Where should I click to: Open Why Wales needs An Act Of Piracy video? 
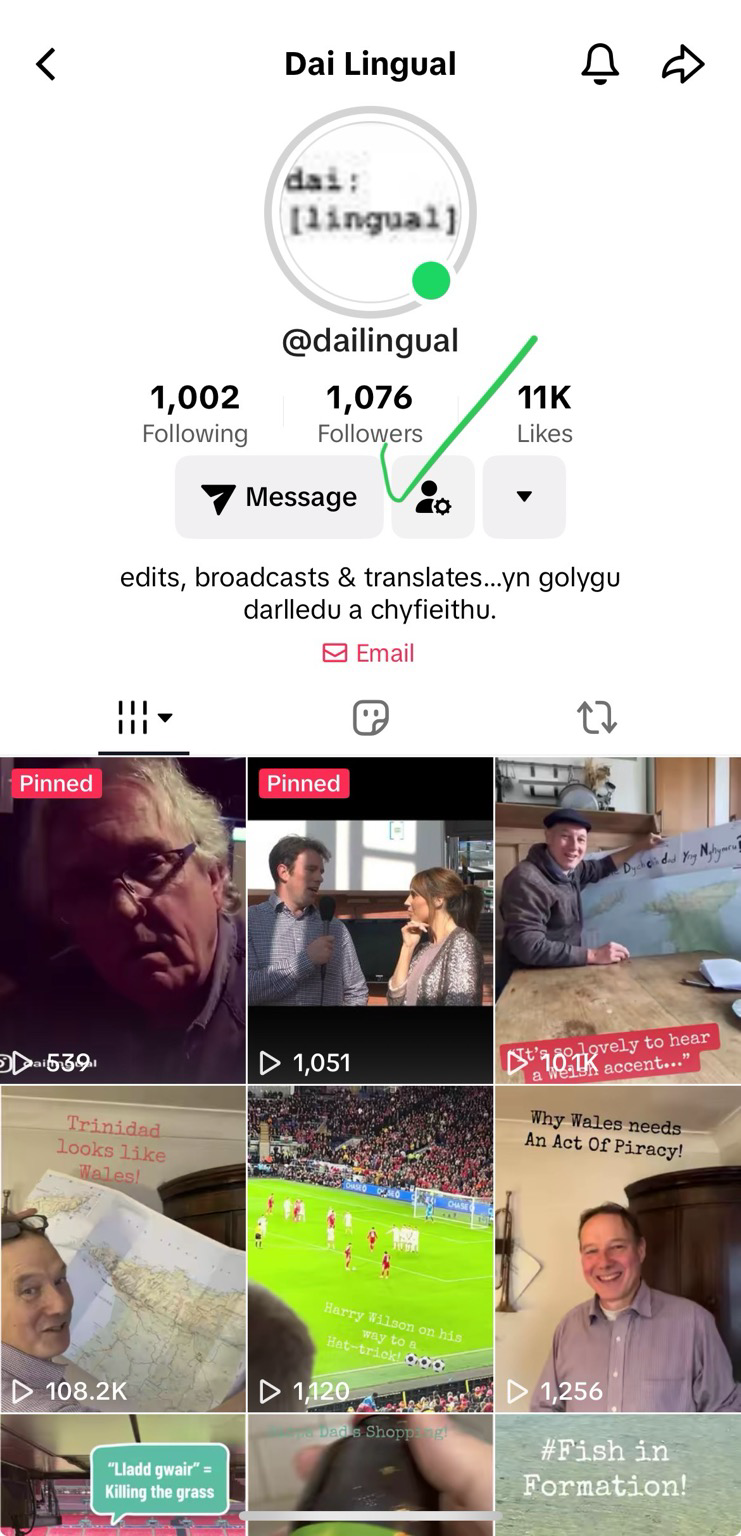(x=618, y=1248)
